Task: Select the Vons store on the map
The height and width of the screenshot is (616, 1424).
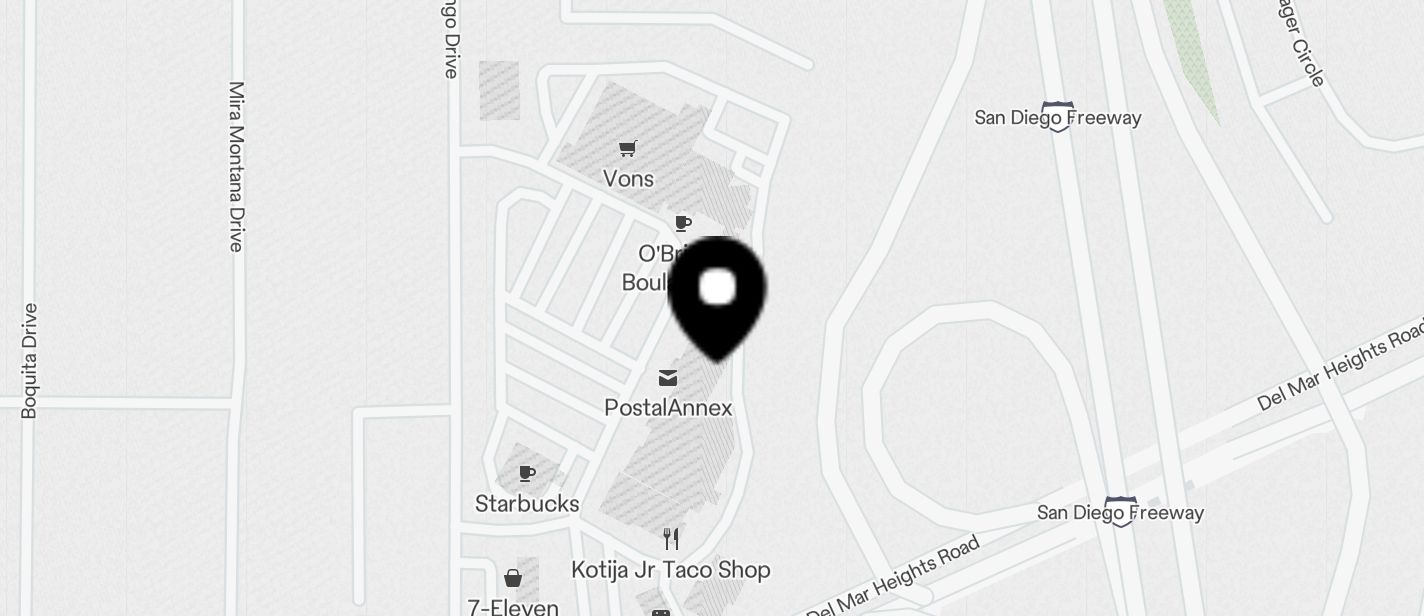Action: (x=628, y=150)
